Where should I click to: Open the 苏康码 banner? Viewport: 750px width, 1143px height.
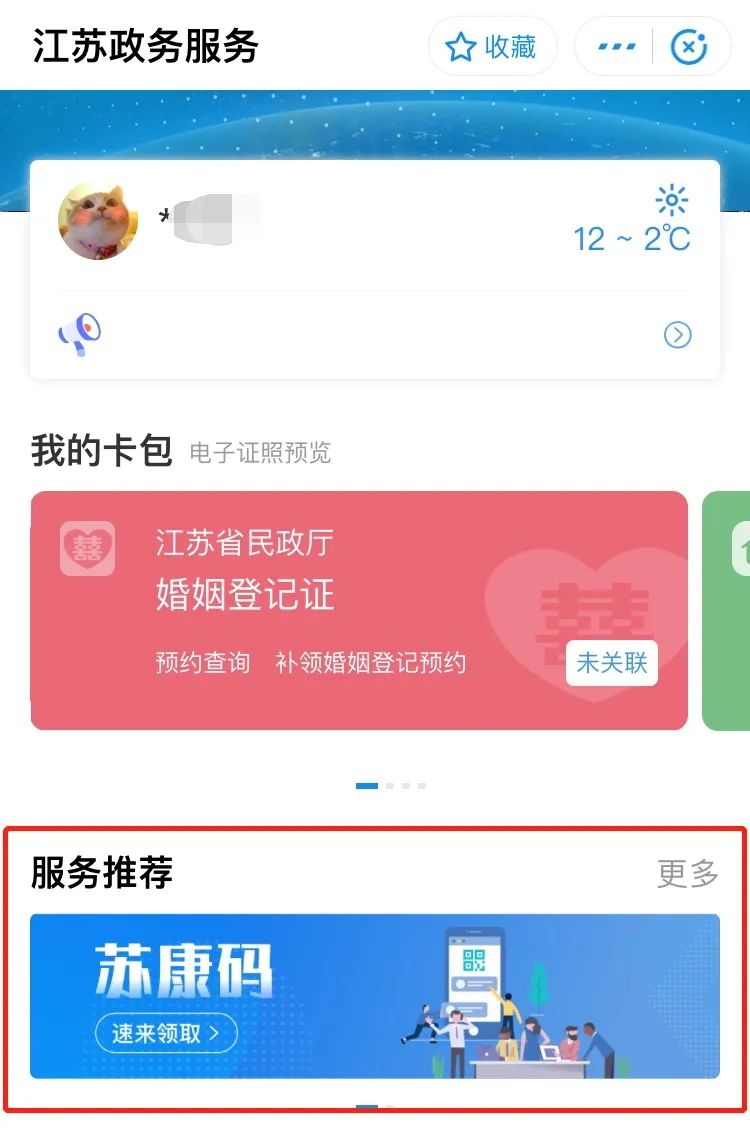click(x=374, y=996)
